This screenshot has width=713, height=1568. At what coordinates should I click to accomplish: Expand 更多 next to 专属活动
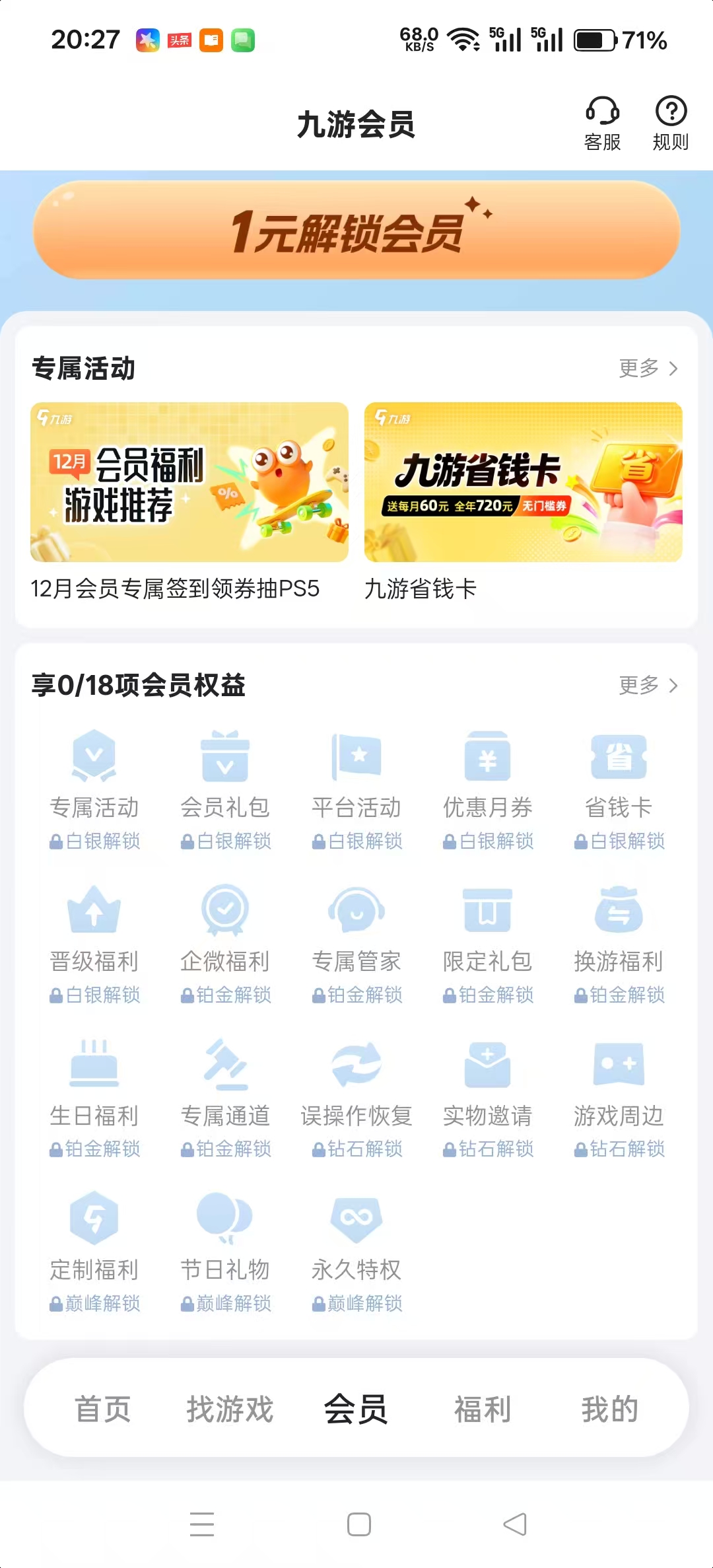coord(649,369)
